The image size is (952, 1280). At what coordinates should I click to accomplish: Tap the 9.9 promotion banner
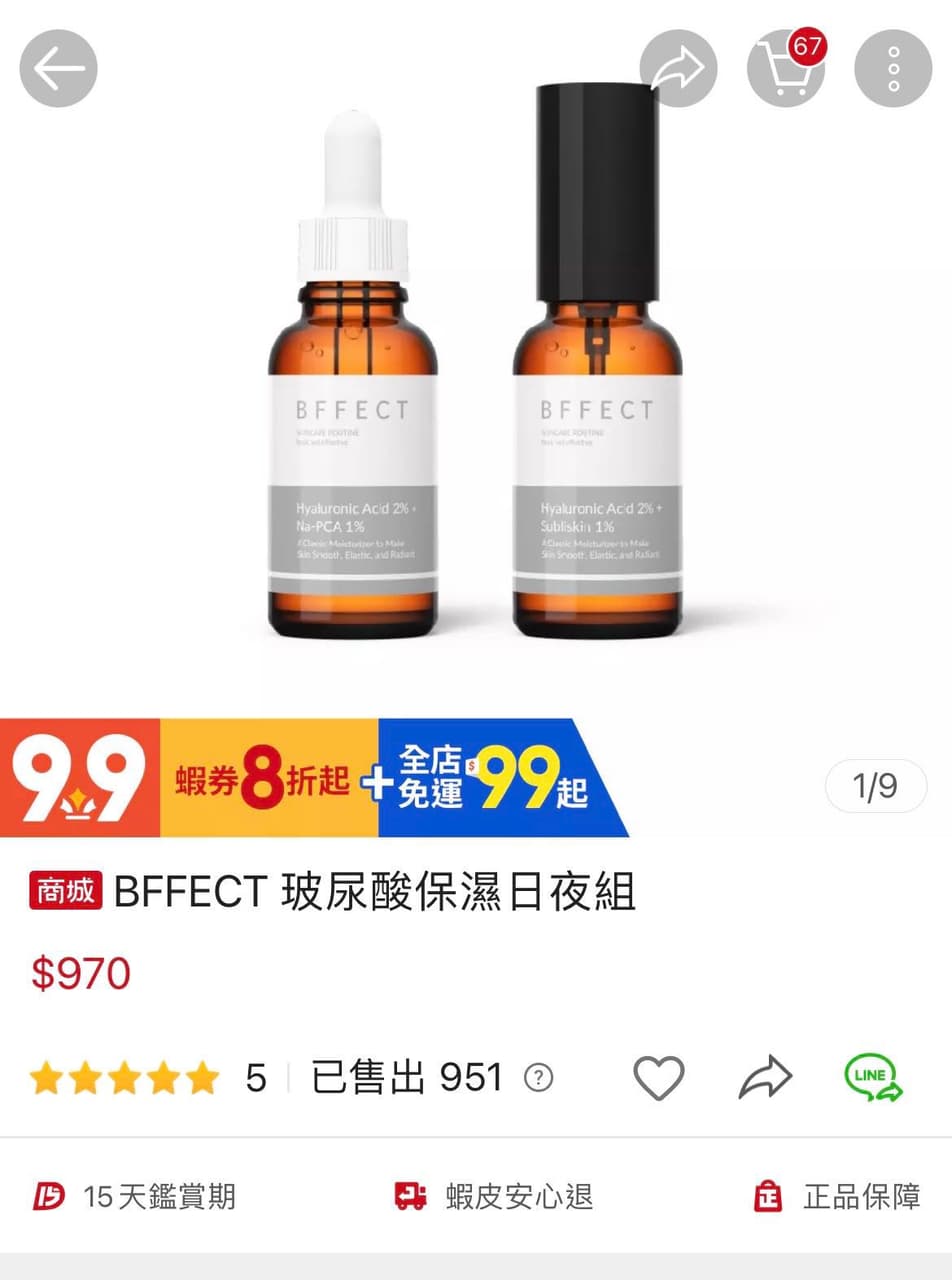[x=313, y=778]
